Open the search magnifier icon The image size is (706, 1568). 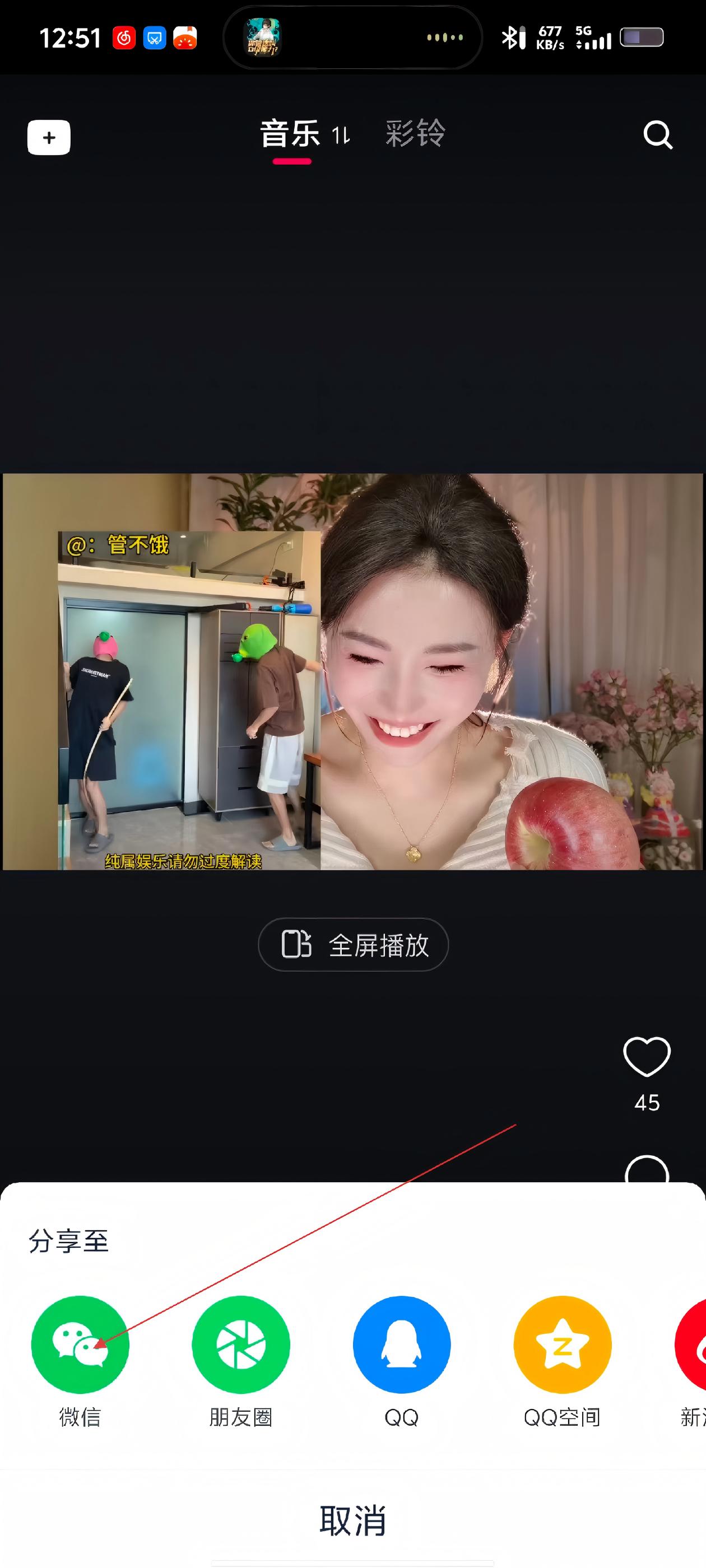[658, 135]
